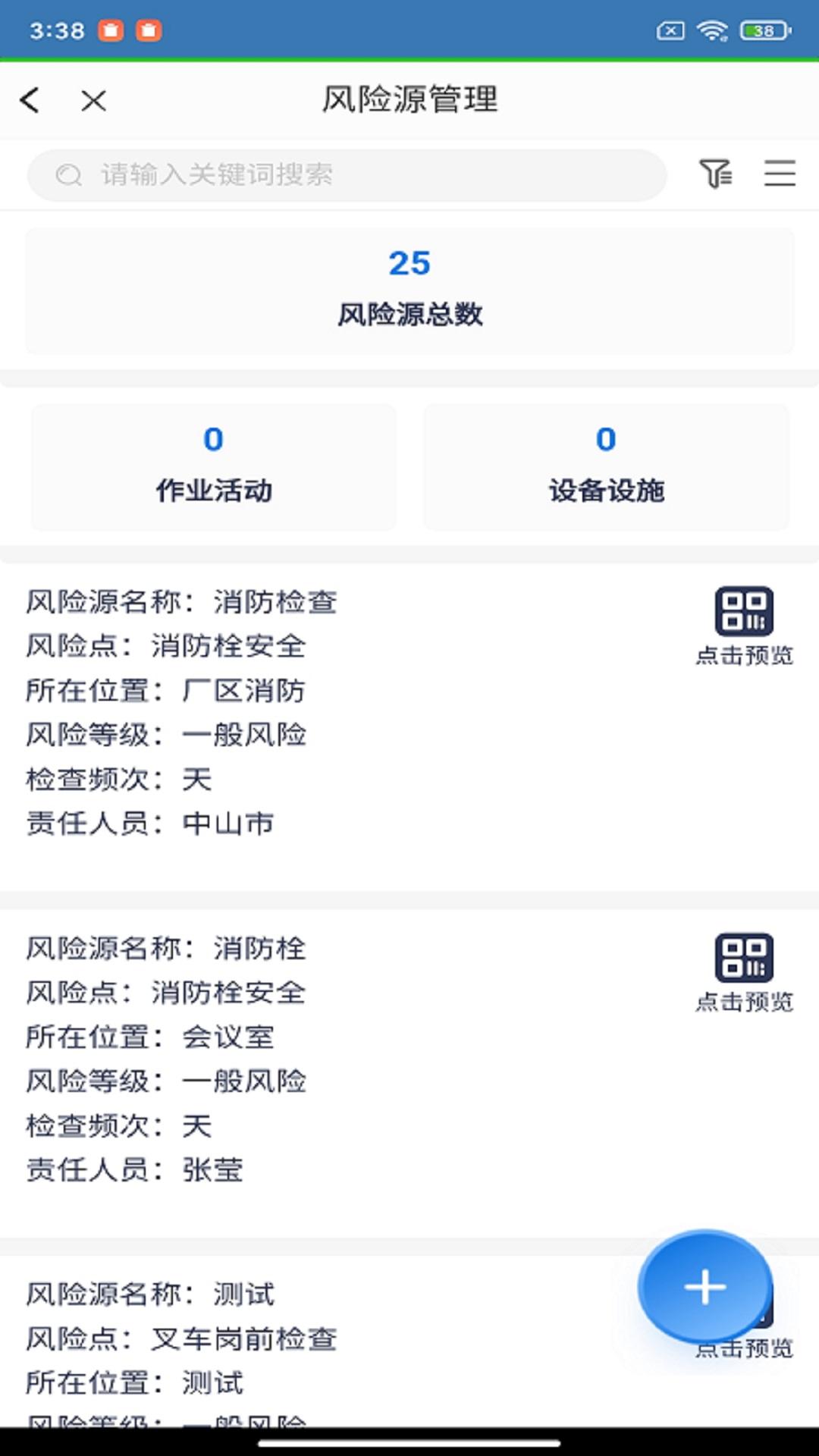
Task: Tap the blue plus floating action button
Action: (x=704, y=1286)
